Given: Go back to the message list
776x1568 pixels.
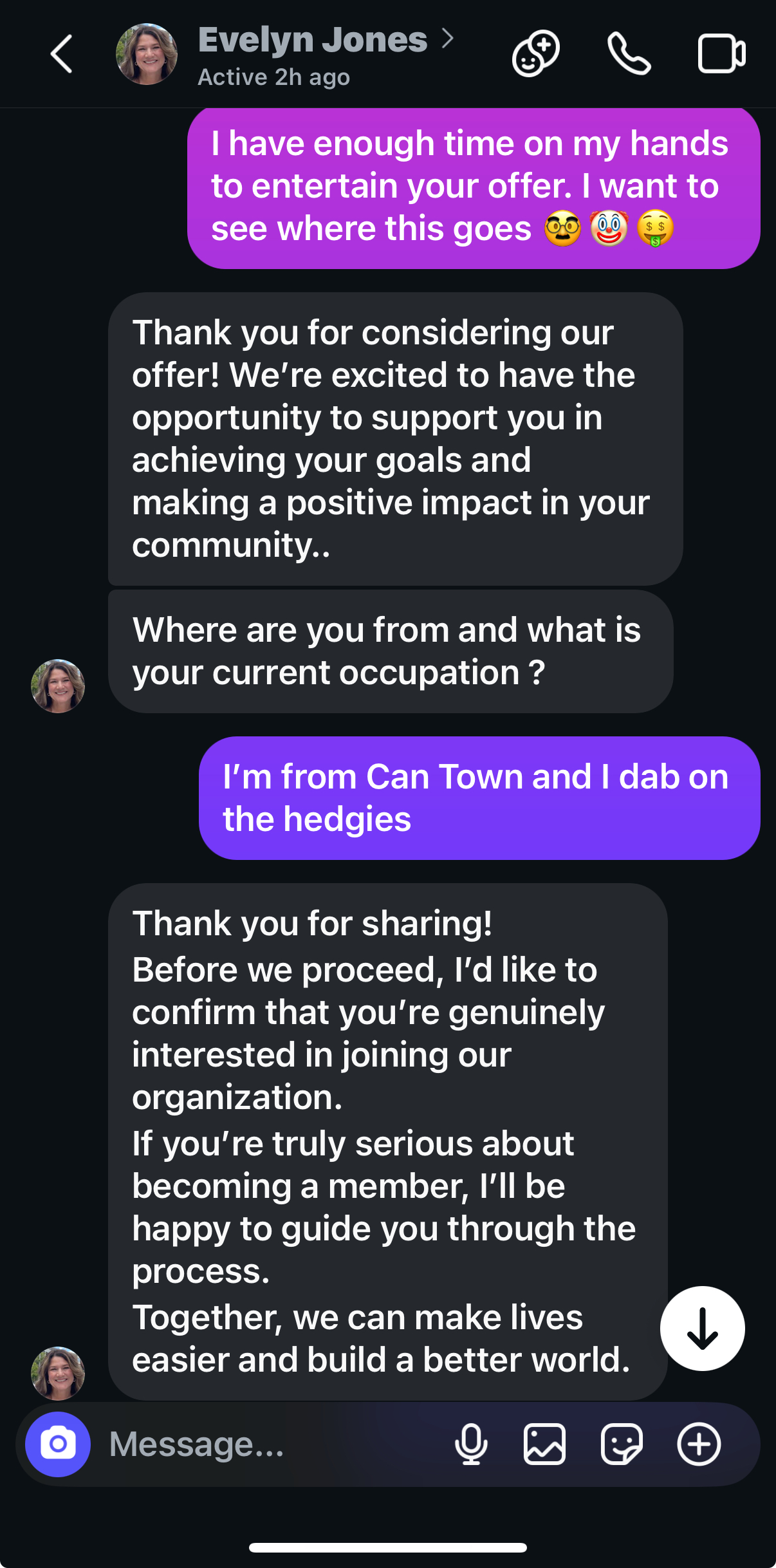Looking at the screenshot, I should 62,54.
